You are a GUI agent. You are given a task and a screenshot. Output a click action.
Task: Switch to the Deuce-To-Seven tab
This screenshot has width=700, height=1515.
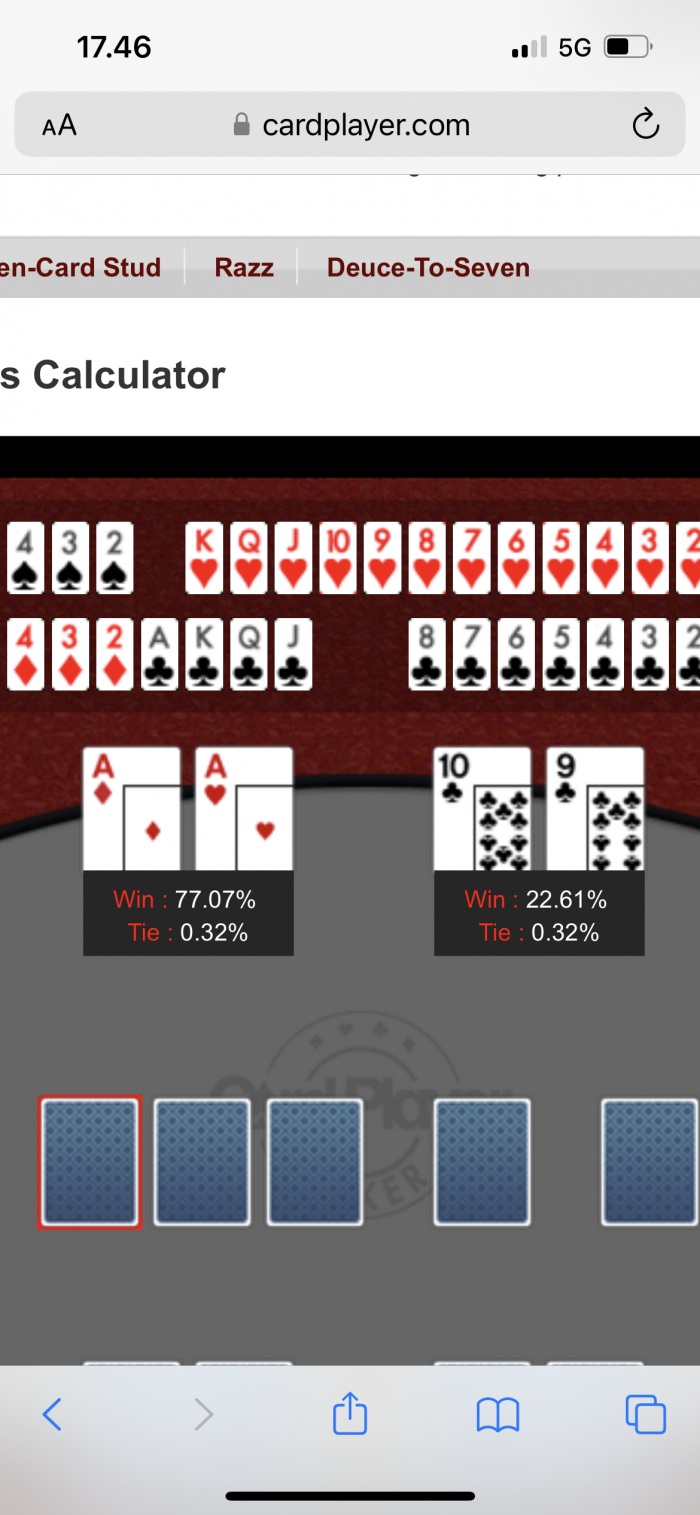click(x=428, y=267)
